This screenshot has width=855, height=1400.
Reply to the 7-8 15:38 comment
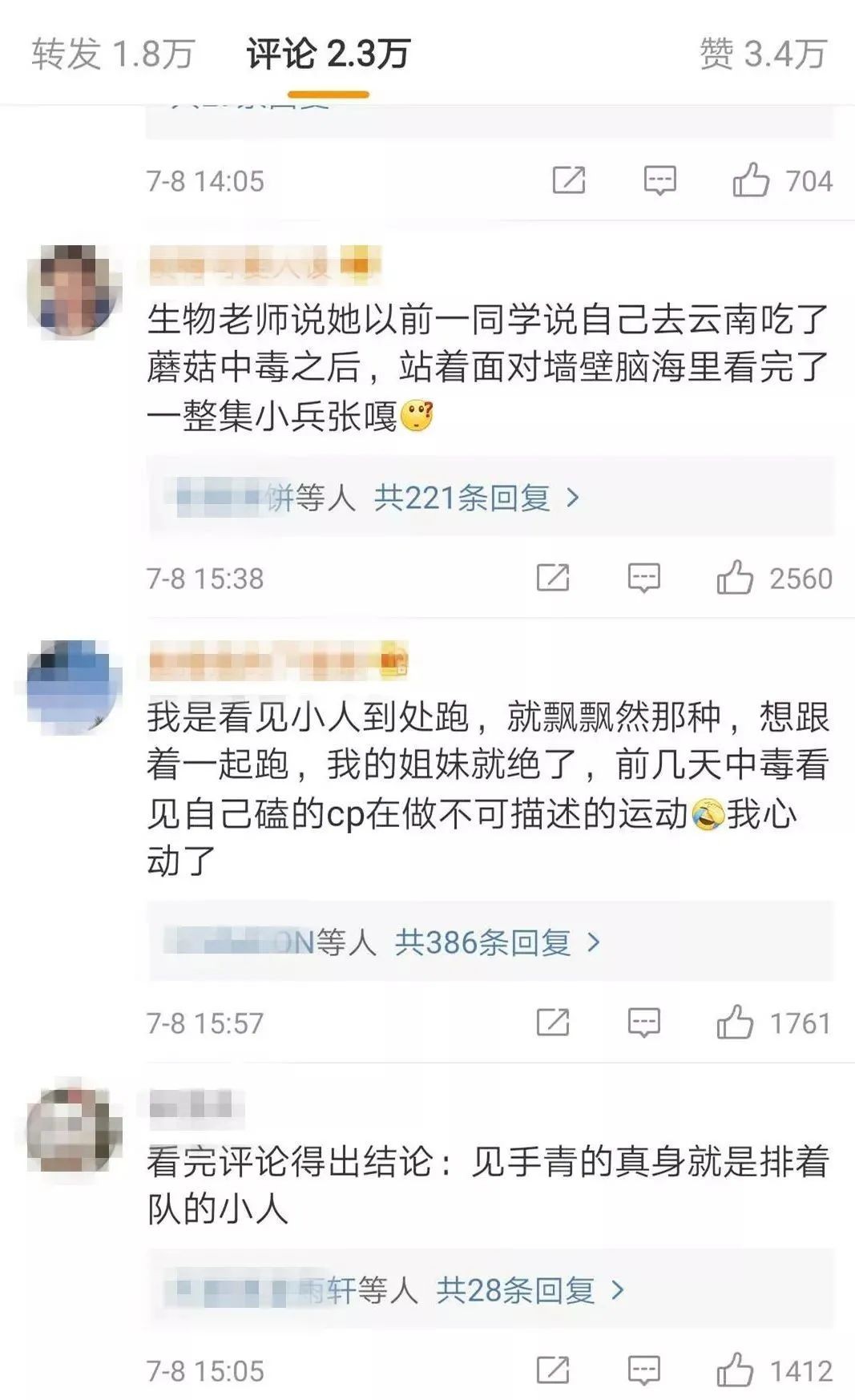644,577
